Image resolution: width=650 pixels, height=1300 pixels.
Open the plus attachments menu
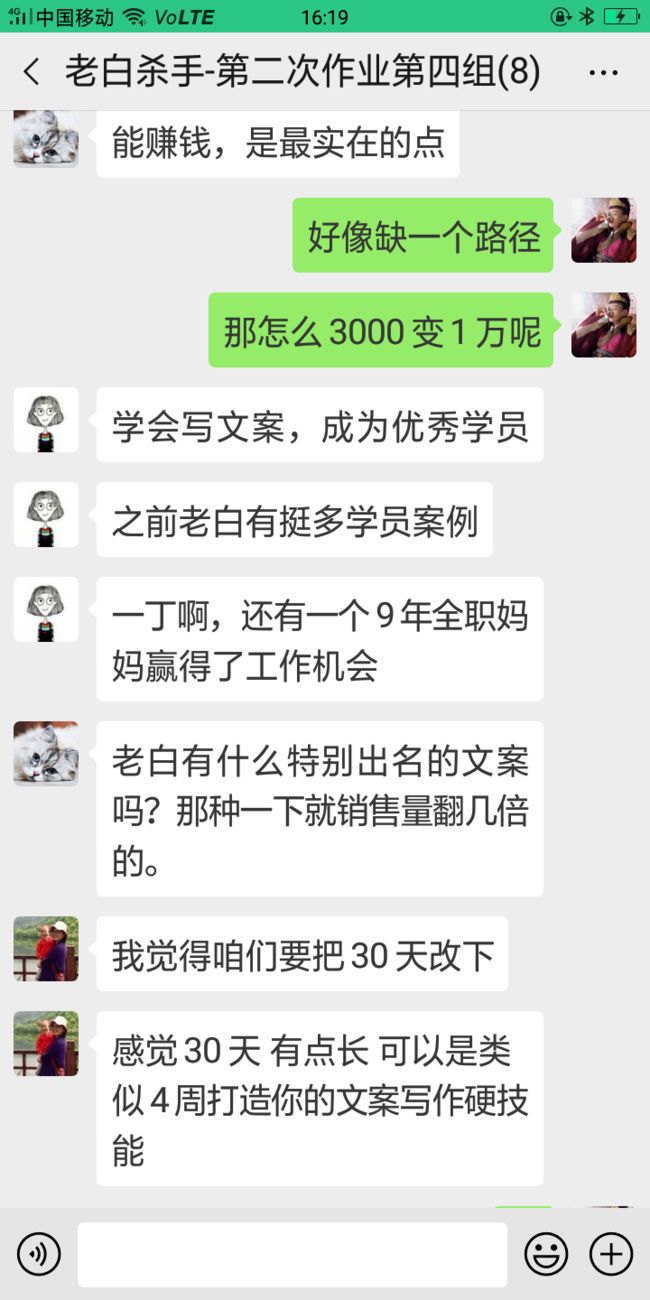pyautogui.click(x=610, y=1254)
